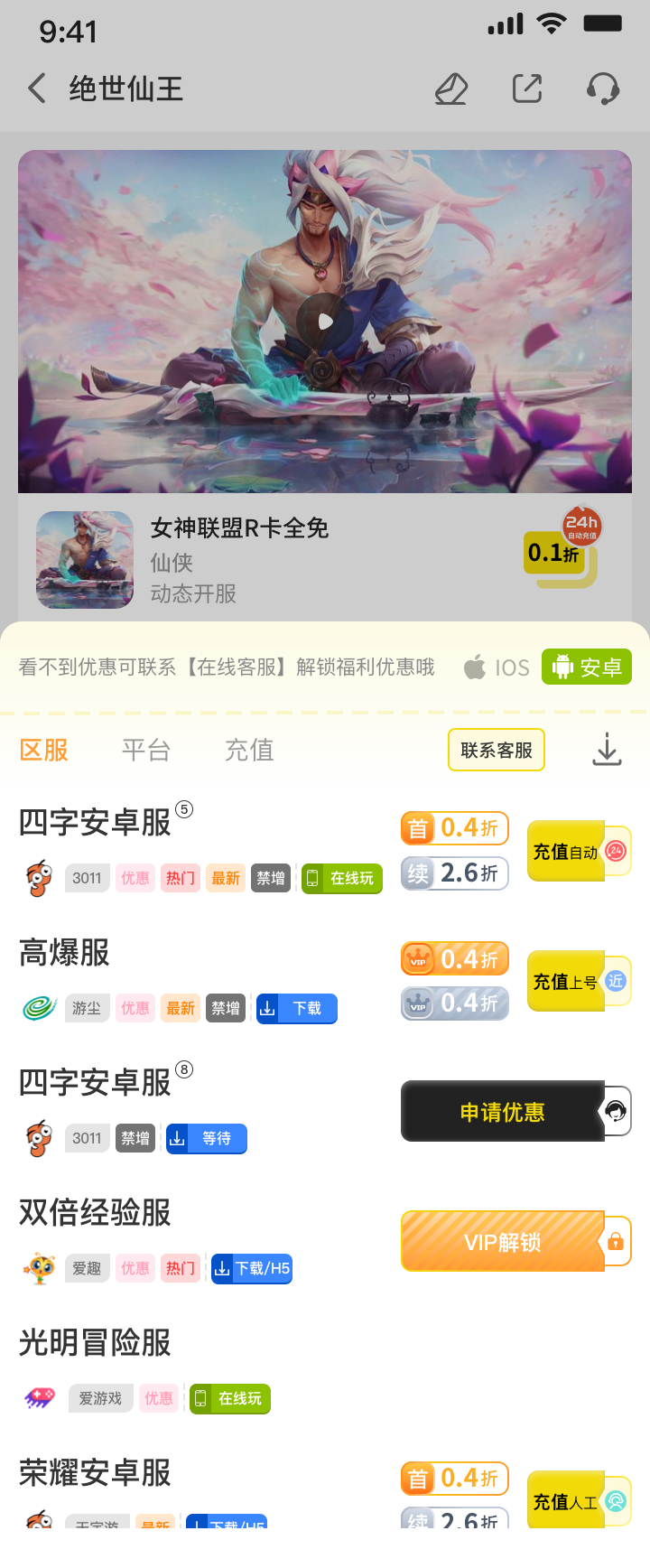Viewport: 650px width, 1568px height.
Task: Play the game preview video
Action: coord(325,322)
